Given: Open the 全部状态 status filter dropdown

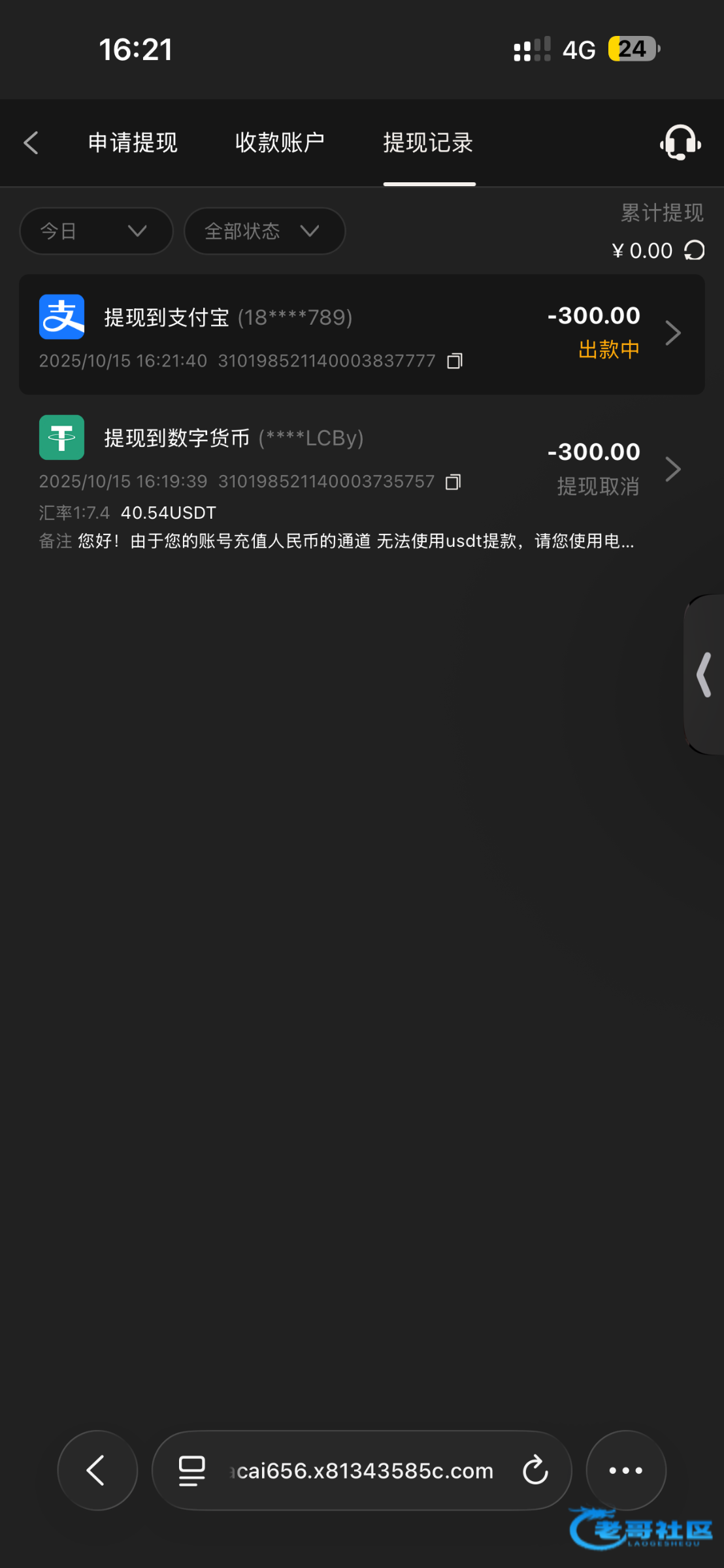Looking at the screenshot, I should click(264, 231).
